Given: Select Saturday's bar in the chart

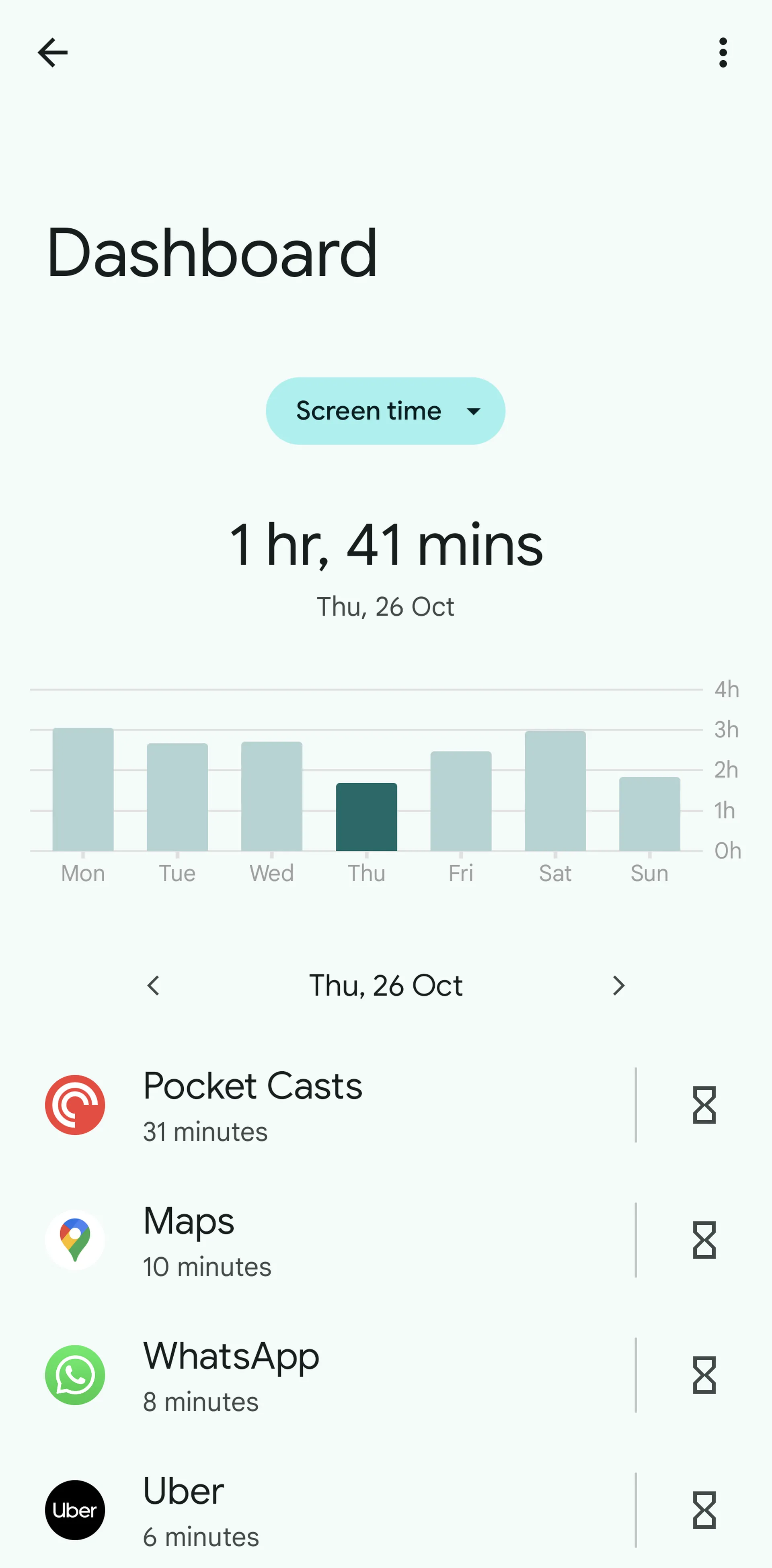Looking at the screenshot, I should click(x=555, y=791).
